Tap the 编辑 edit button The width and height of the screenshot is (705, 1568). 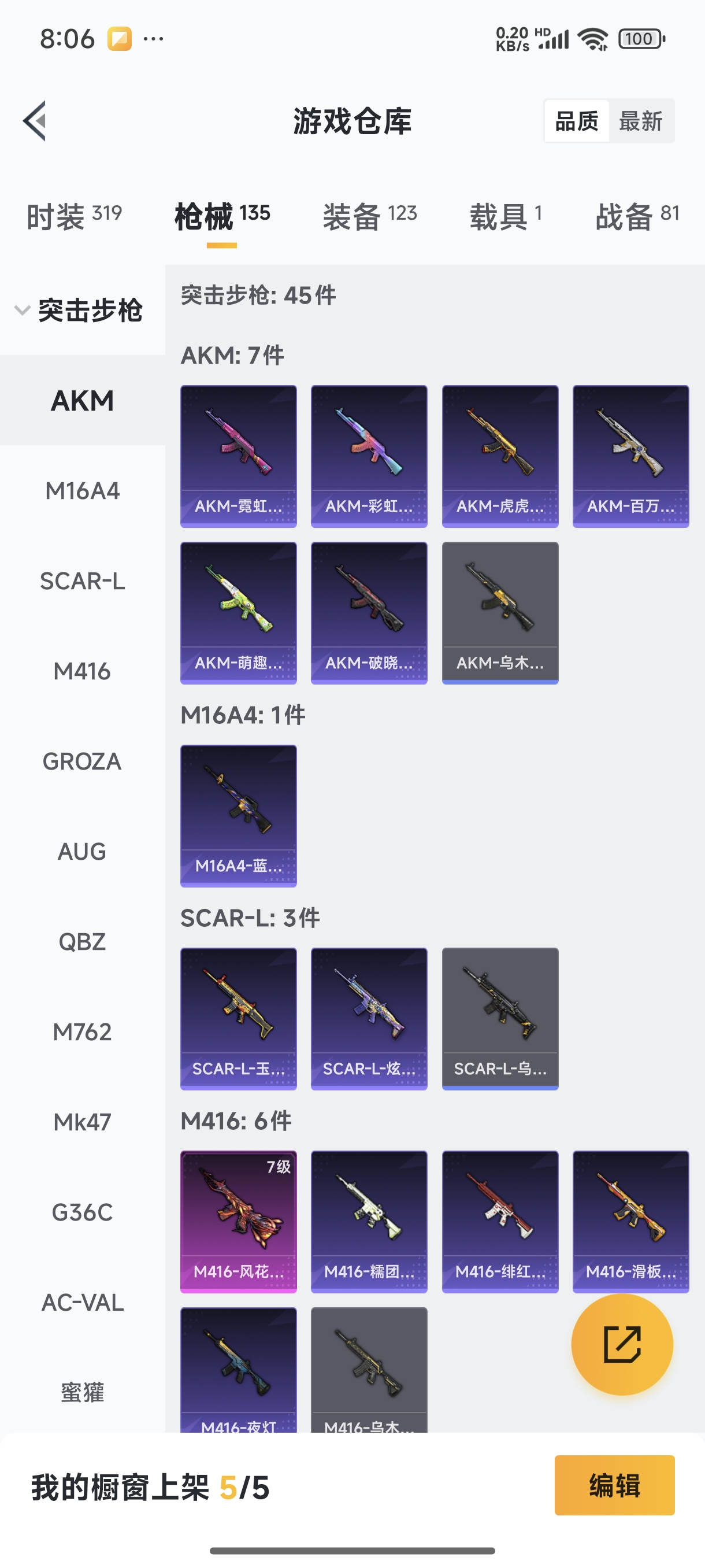(x=614, y=1485)
